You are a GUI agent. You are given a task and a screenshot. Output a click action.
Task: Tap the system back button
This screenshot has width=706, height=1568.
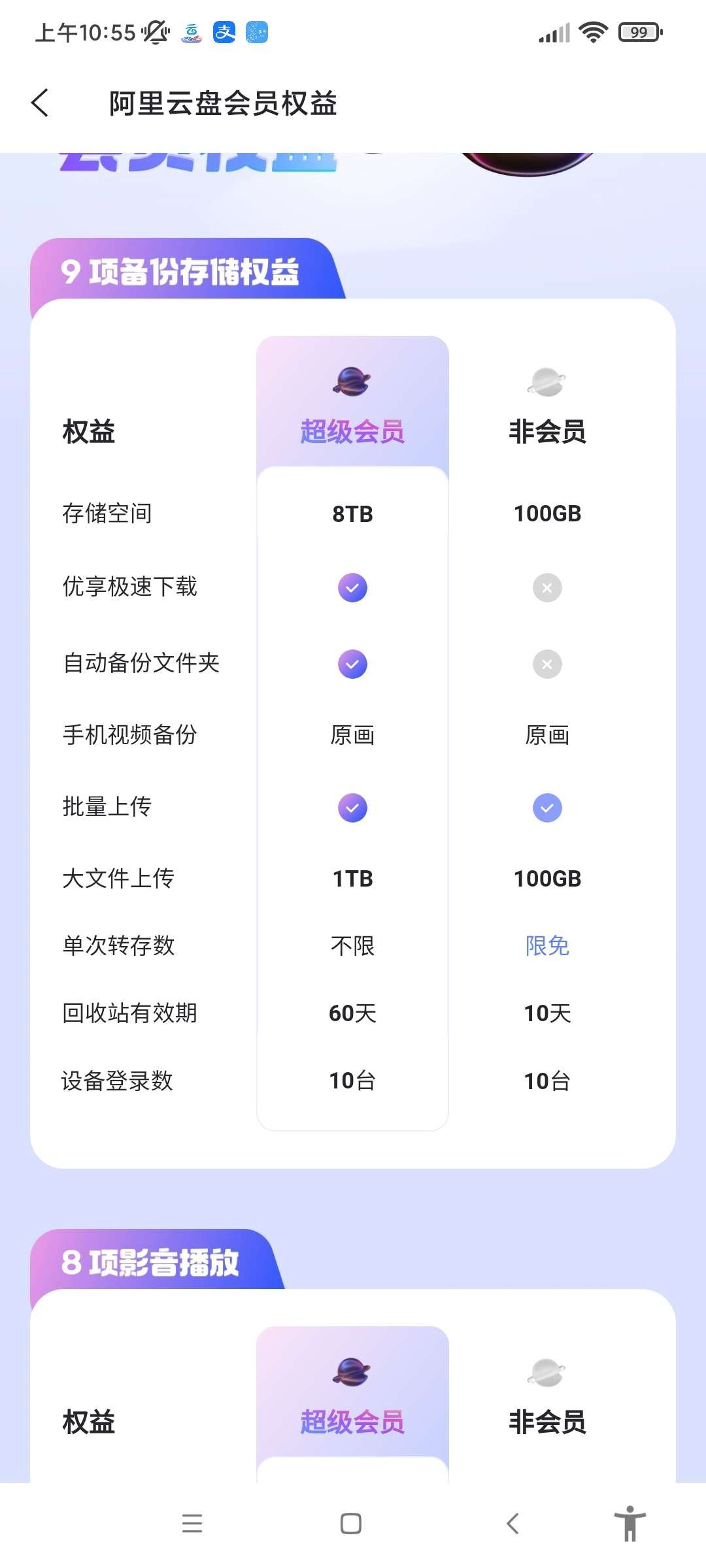tap(513, 1524)
